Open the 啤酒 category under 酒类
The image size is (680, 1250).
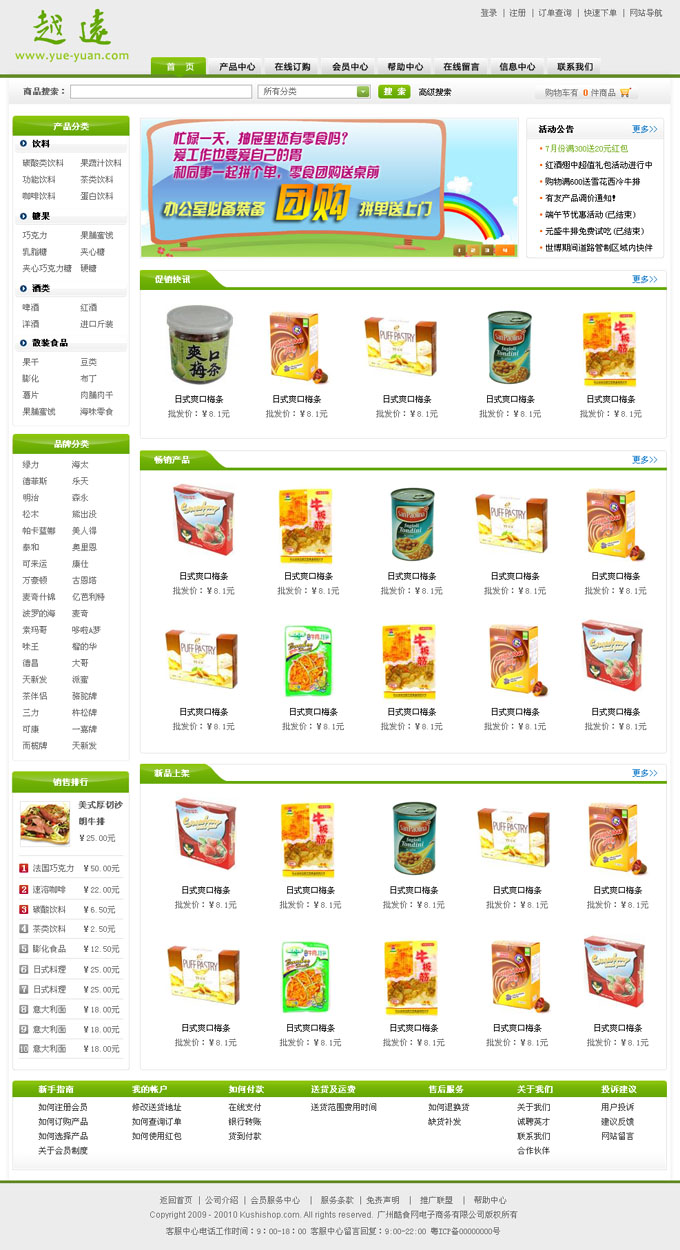tap(31, 307)
